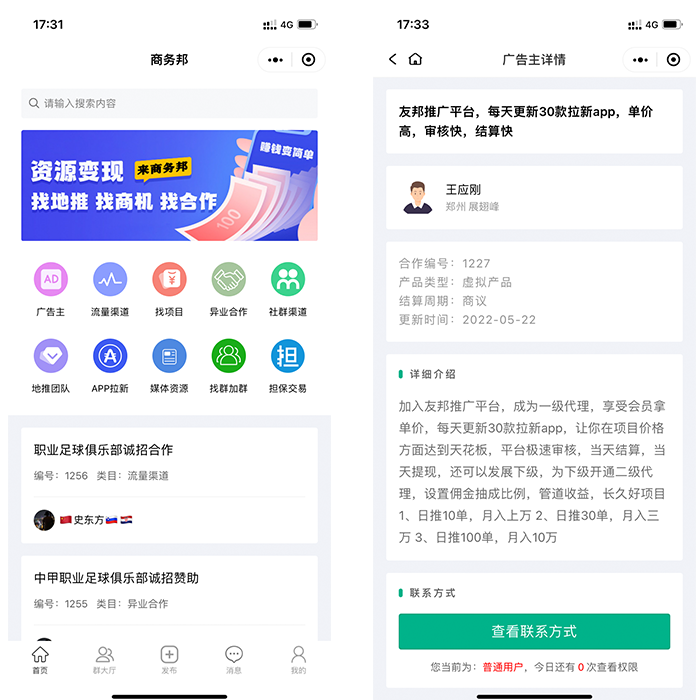The height and width of the screenshot is (700, 700).
Task: Tap the 查看联系方式 button
Action: (x=534, y=632)
